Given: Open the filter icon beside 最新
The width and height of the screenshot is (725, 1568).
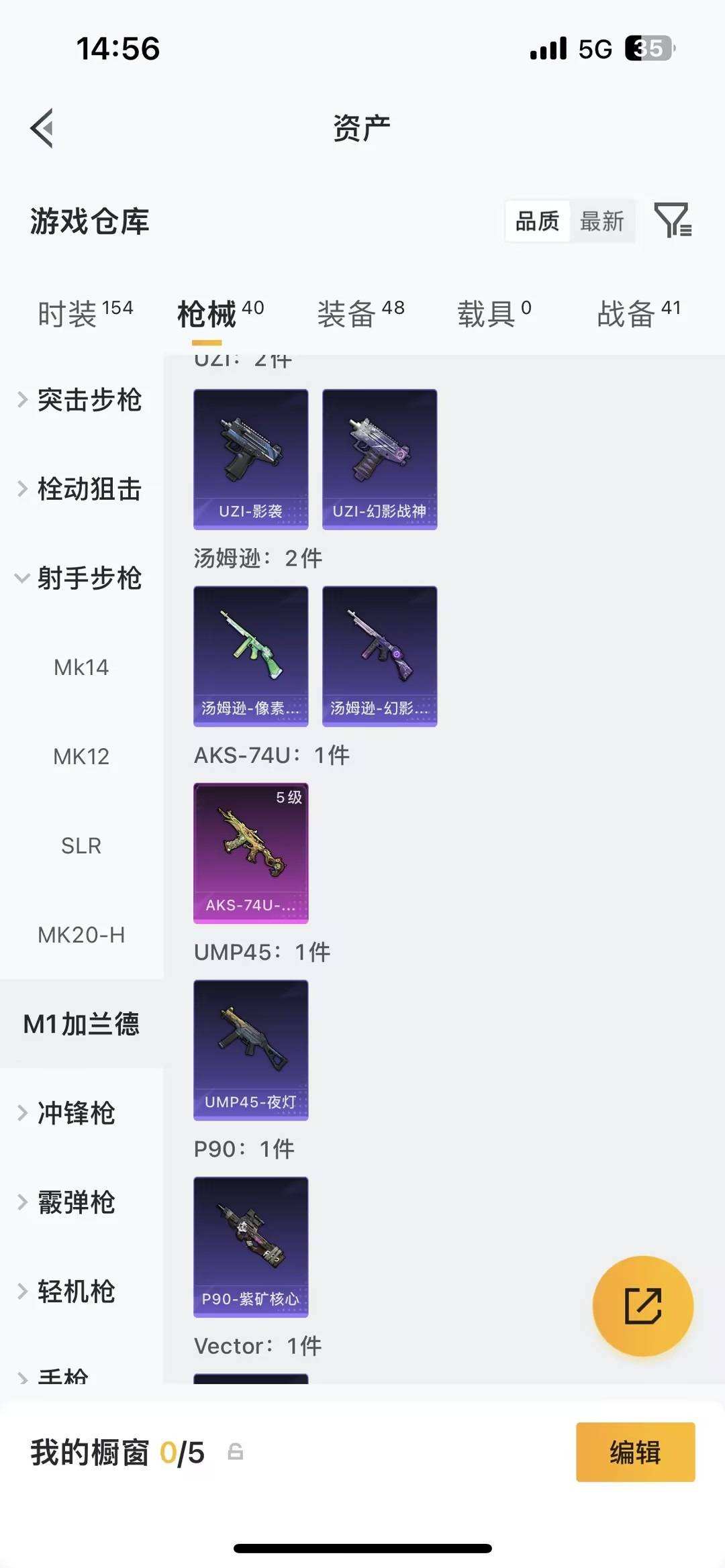Looking at the screenshot, I should point(672,220).
